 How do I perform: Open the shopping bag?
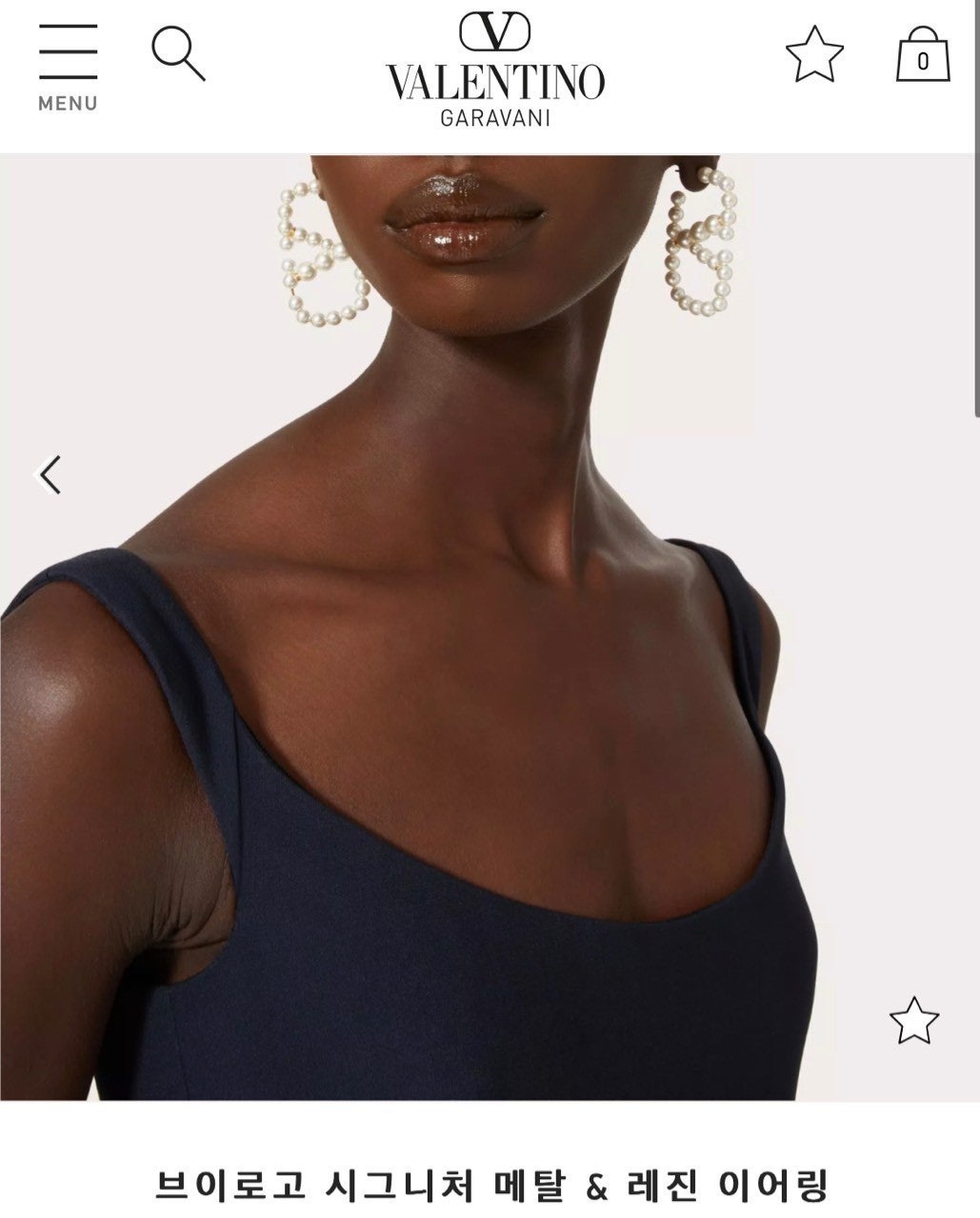pos(922,56)
